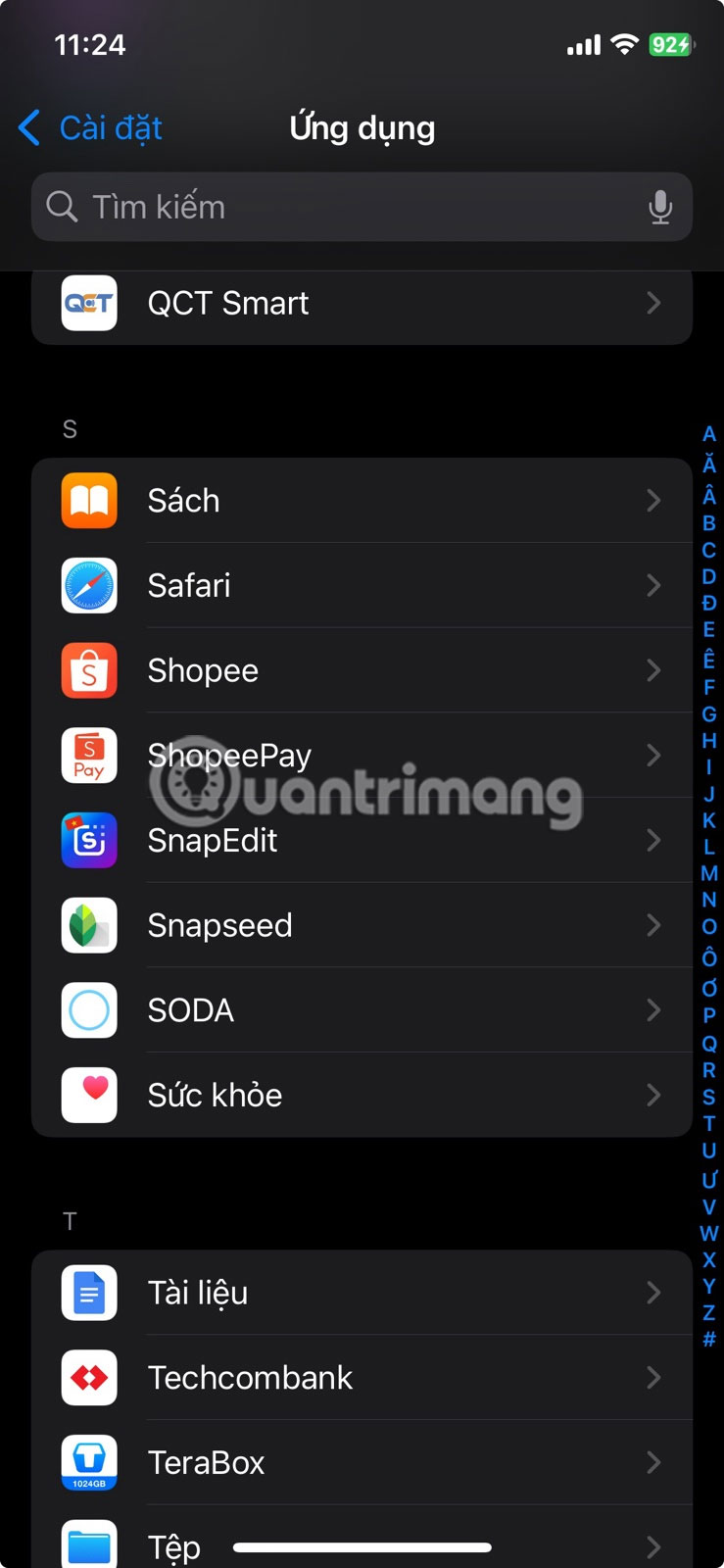
Task: Jump to letter A in the index
Action: pyautogui.click(x=709, y=434)
